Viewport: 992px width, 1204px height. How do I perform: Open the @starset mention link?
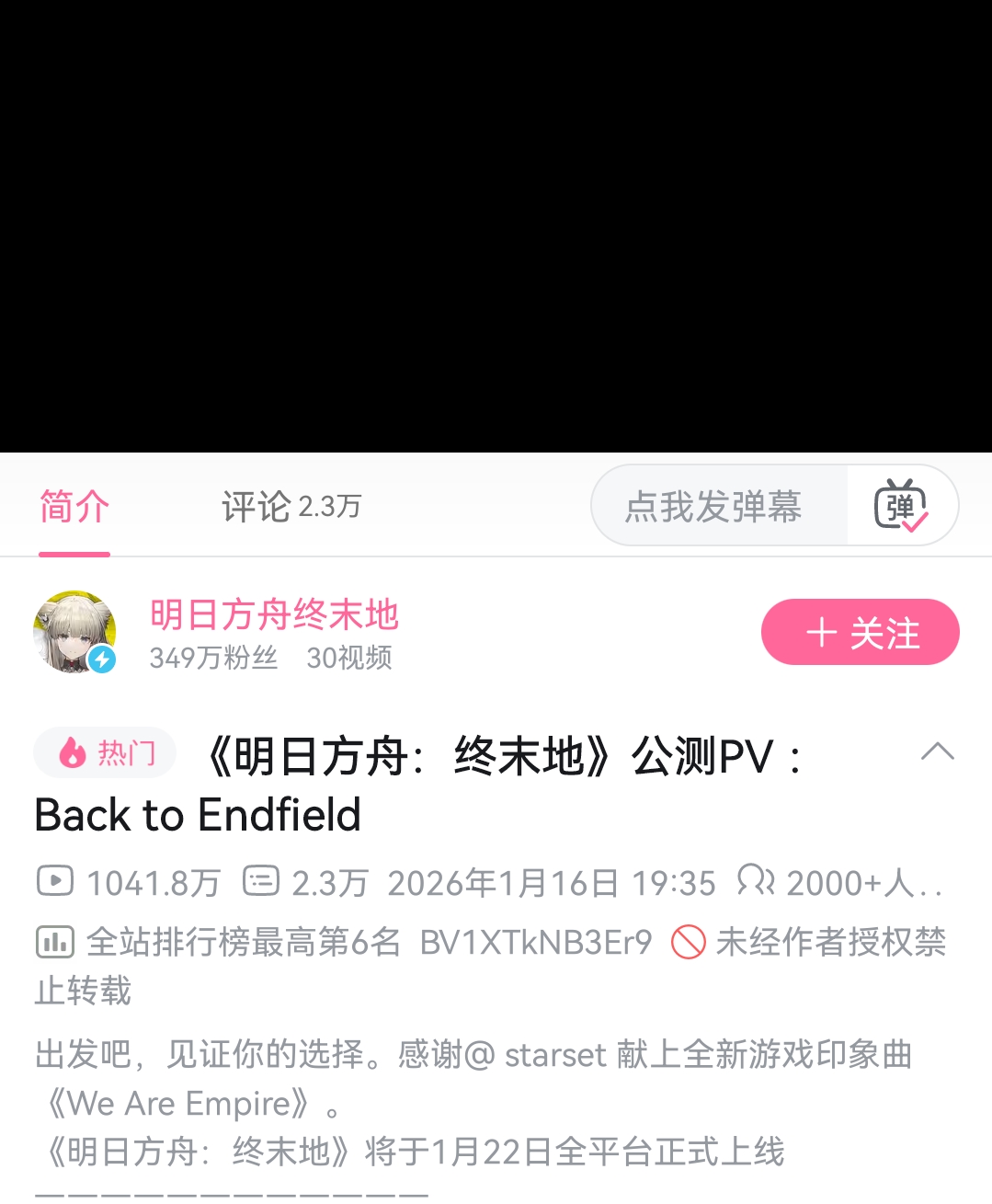[536, 1055]
